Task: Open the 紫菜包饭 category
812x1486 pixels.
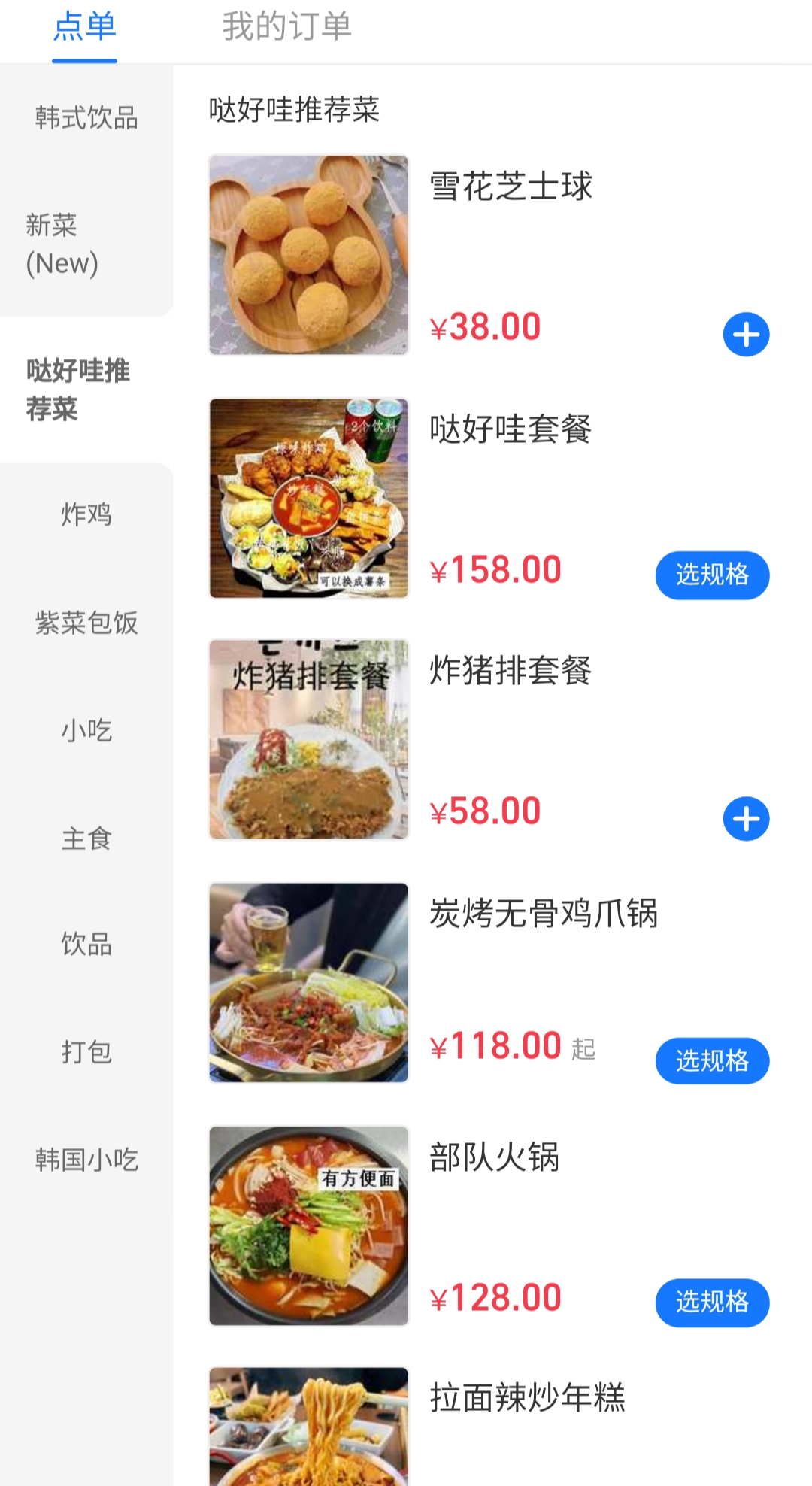Action: [x=86, y=623]
